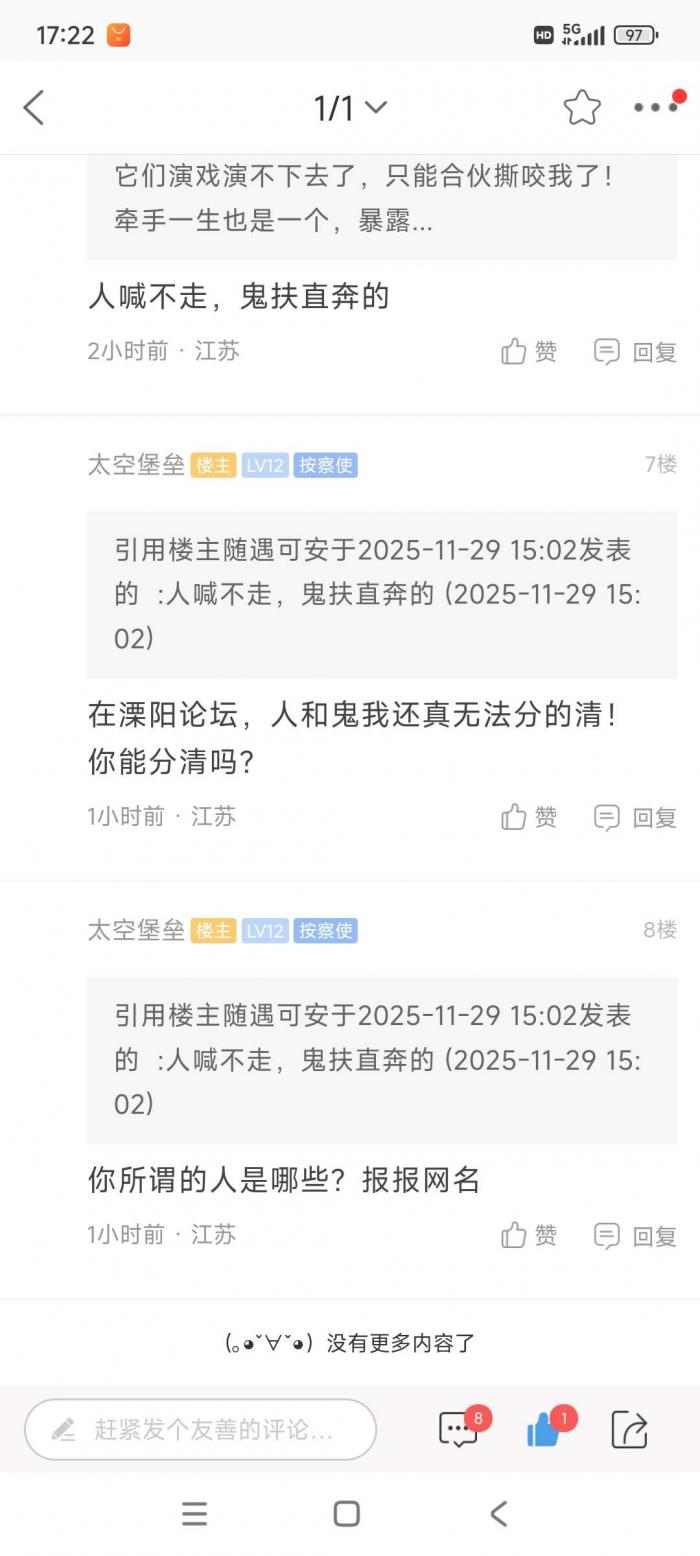Like the comment posted 2小时前
This screenshot has width=700, height=1556.
(x=529, y=351)
